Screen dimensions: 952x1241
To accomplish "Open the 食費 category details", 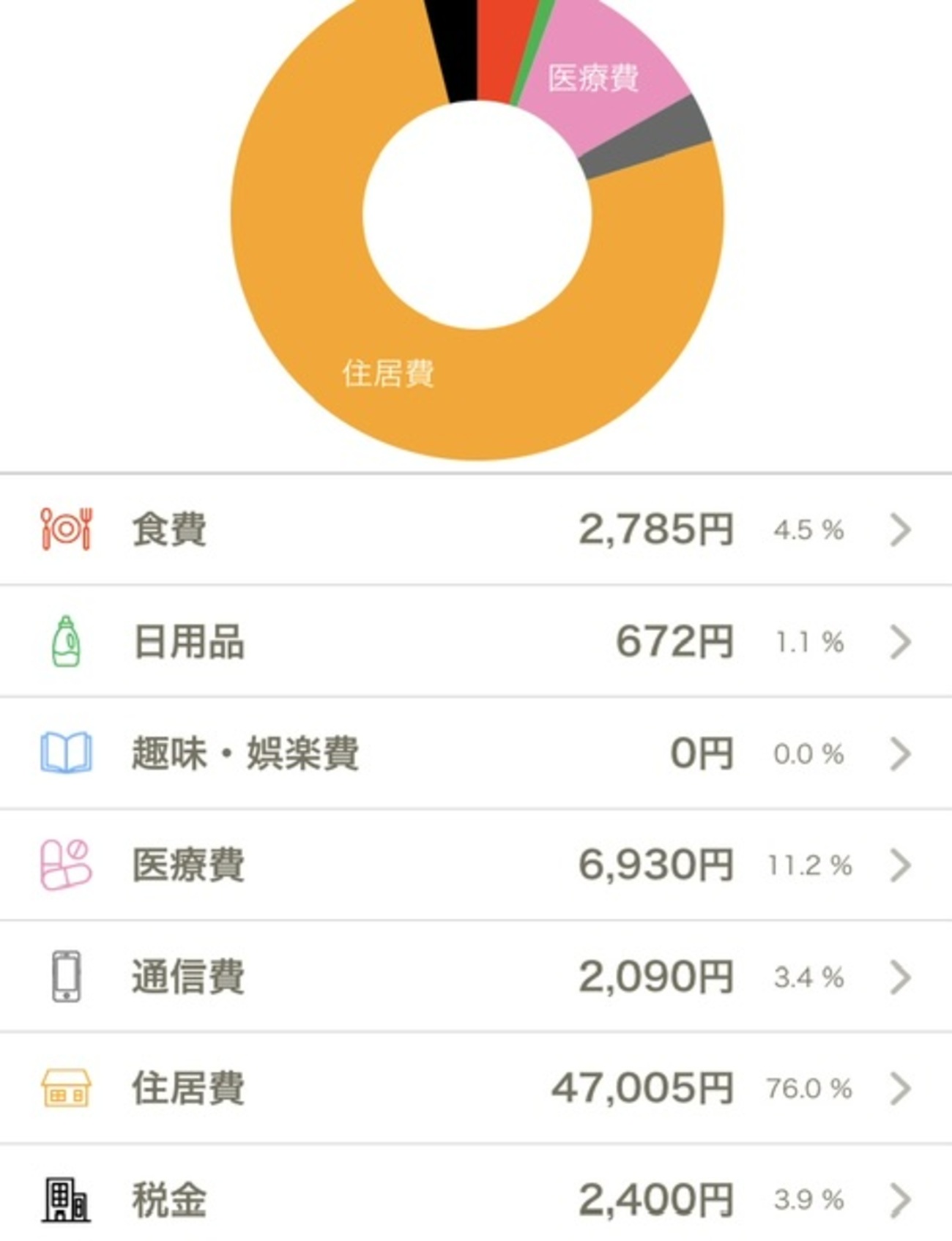I will coord(476,529).
